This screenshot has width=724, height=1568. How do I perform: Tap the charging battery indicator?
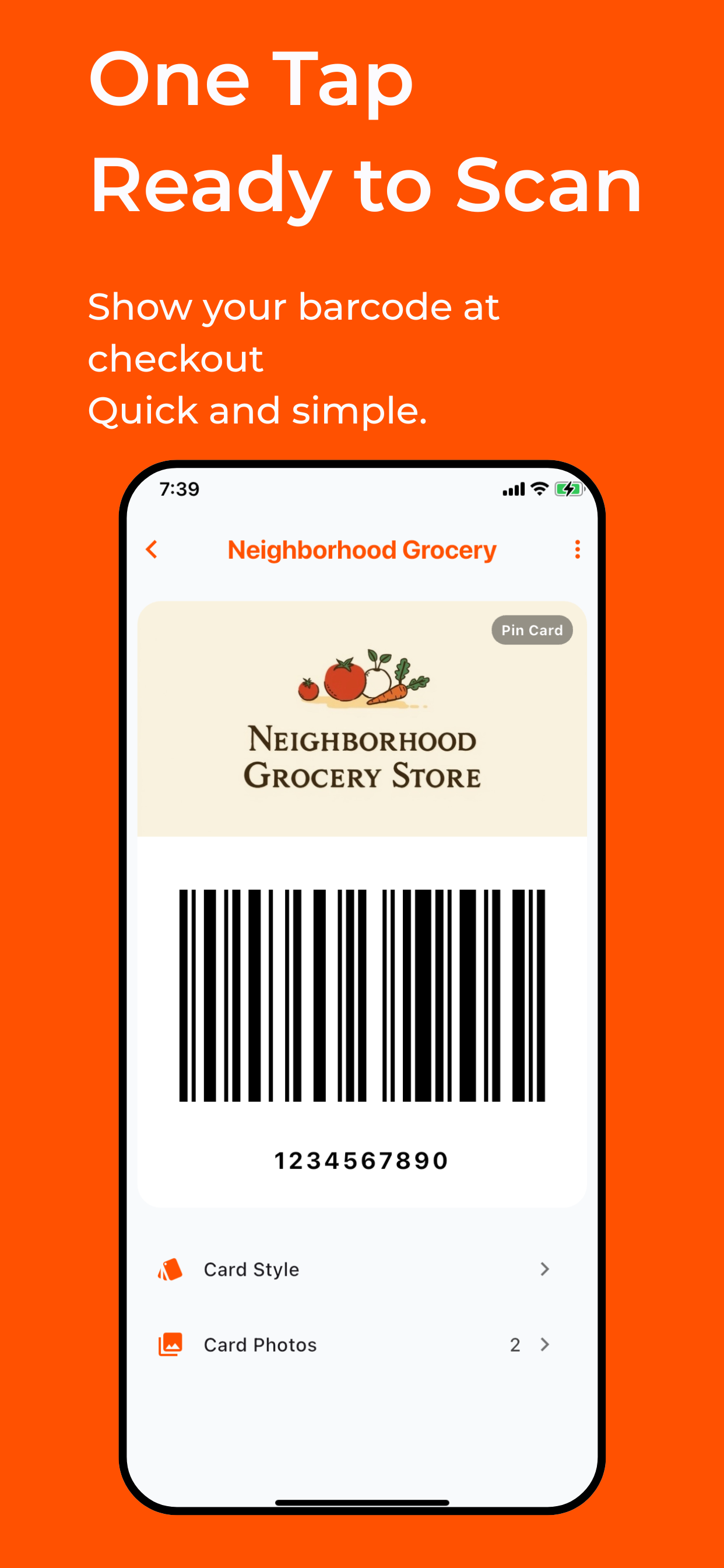click(x=568, y=489)
